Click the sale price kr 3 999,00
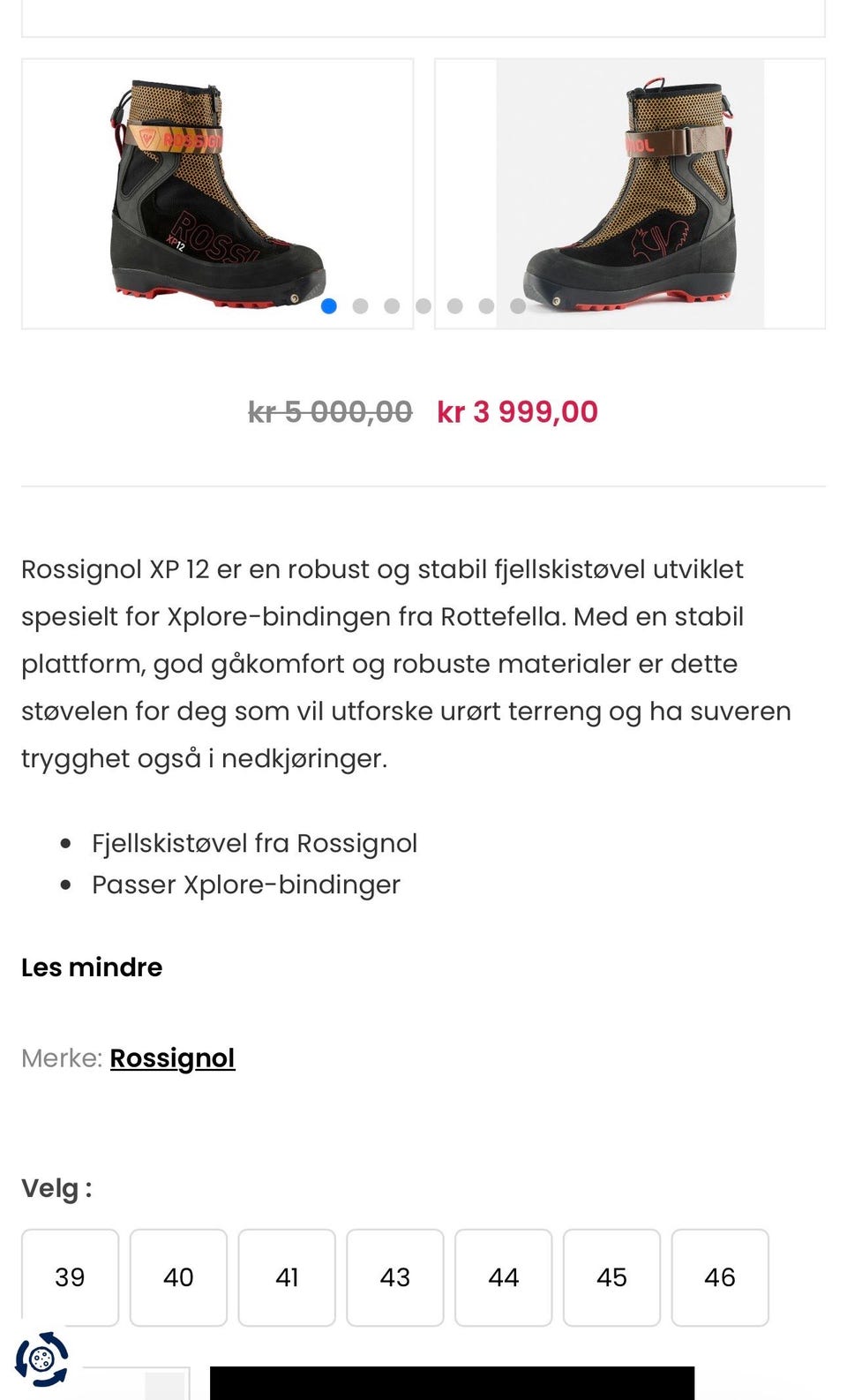This screenshot has width=847, height=1400. (x=518, y=411)
